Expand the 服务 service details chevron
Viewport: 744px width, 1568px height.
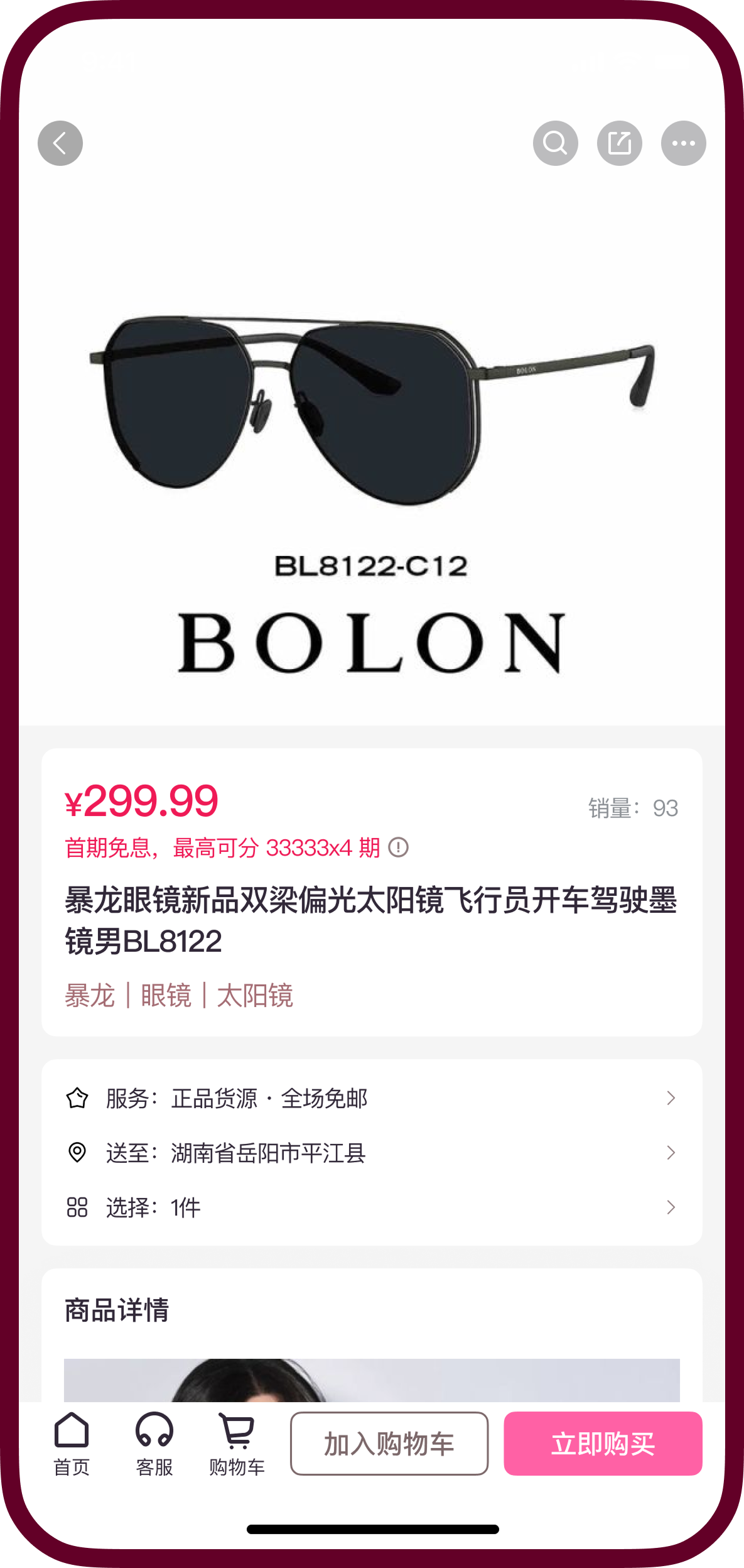(x=671, y=1099)
